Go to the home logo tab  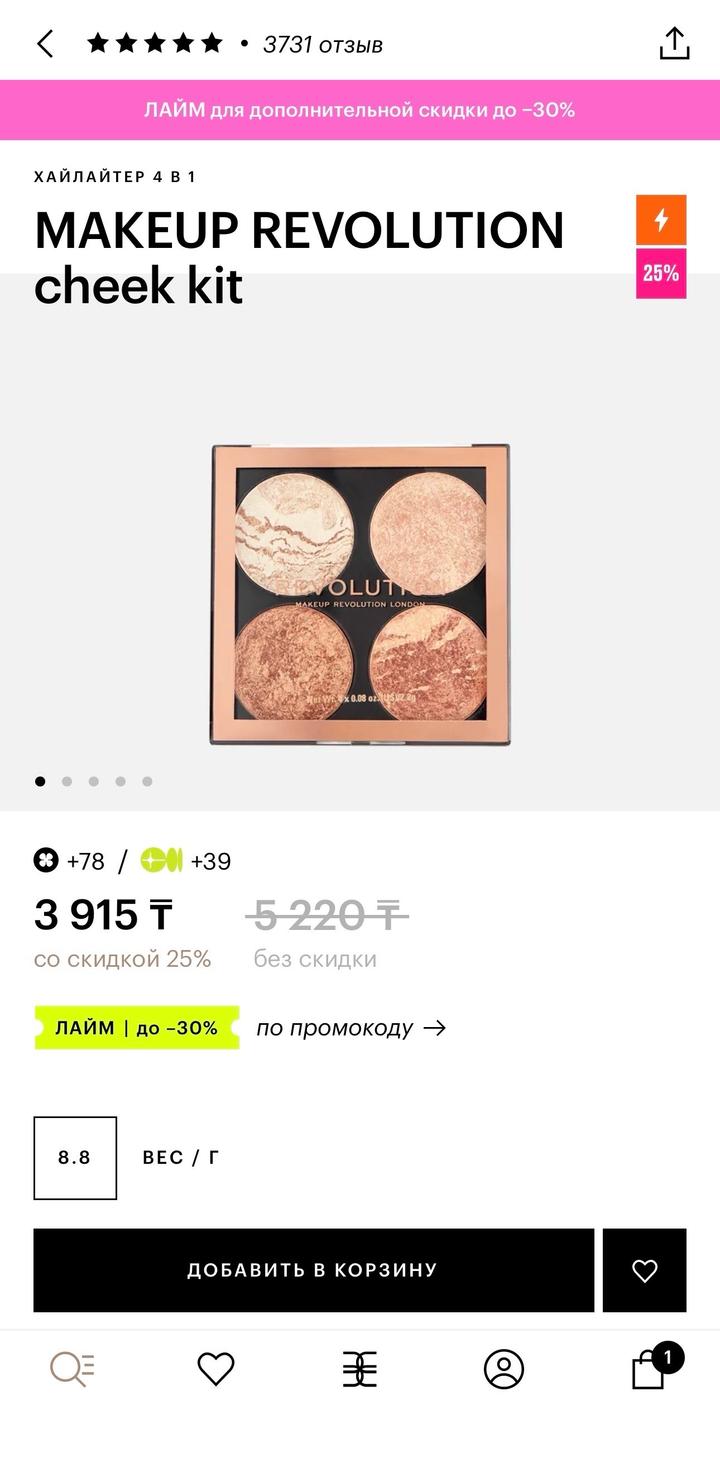(x=360, y=1369)
